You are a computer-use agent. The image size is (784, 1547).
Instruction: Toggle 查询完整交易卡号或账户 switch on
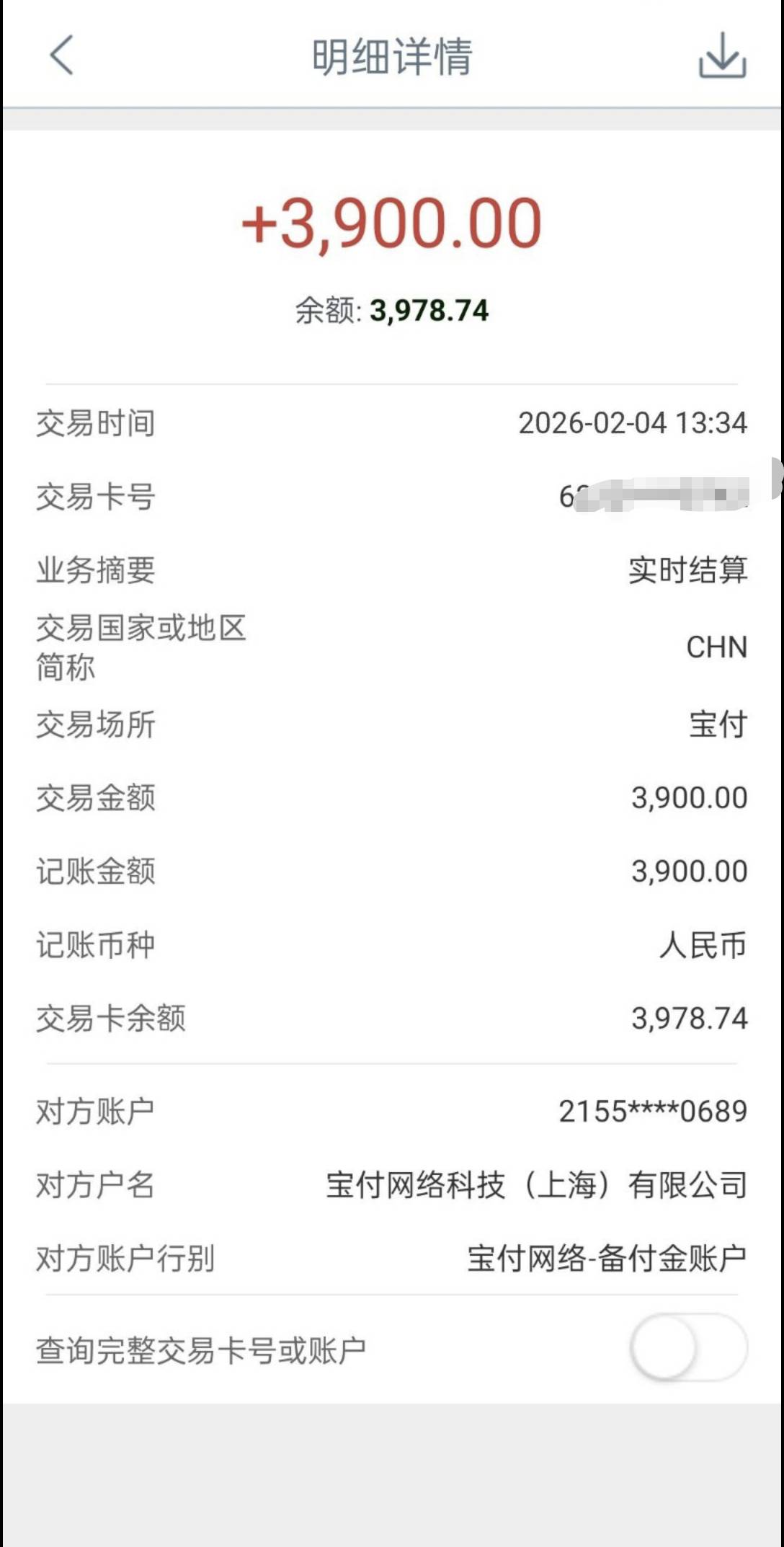click(x=688, y=1348)
